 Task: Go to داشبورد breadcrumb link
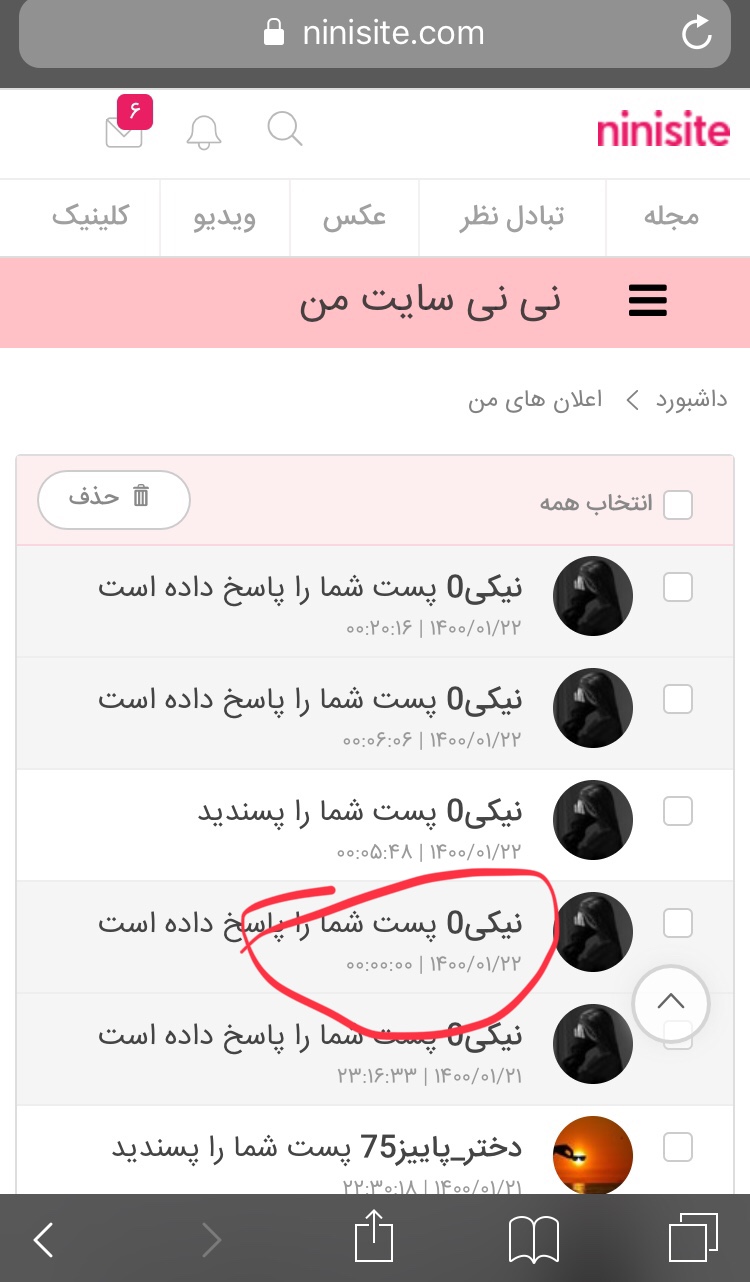pos(691,400)
